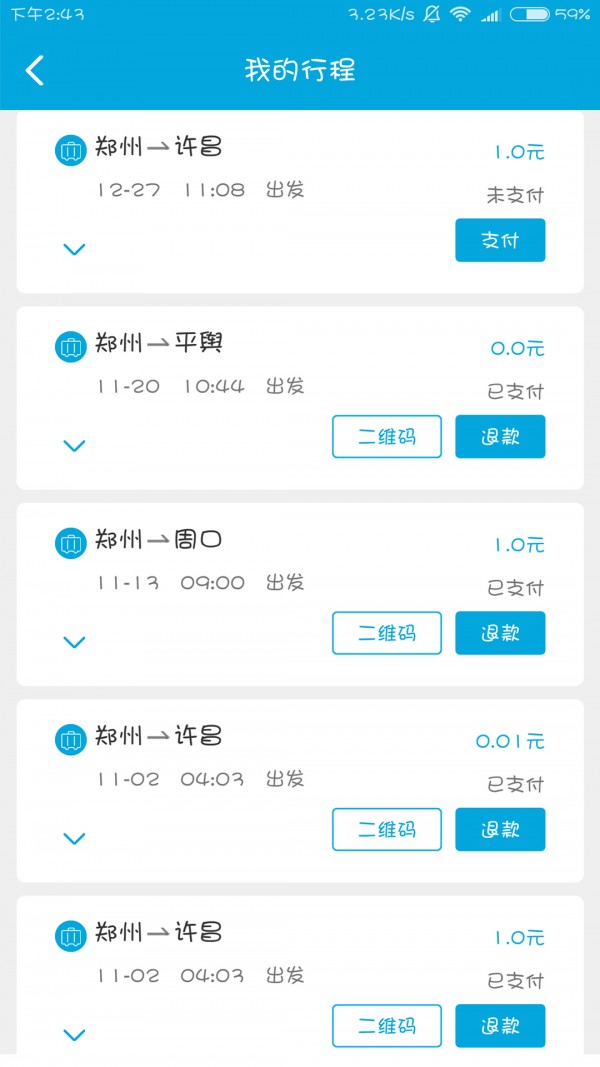Go back from 我的行程
This screenshot has height=1067, width=600.
click(x=35, y=70)
